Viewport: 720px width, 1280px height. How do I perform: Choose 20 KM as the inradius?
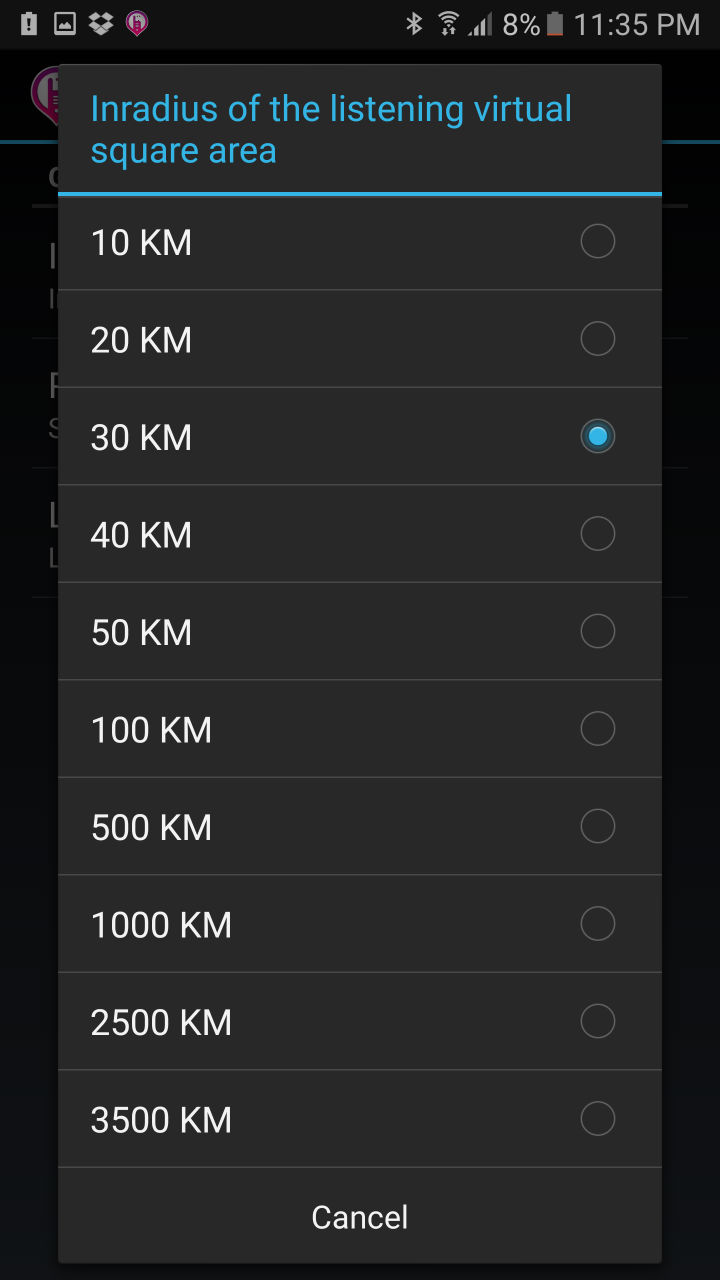[x=360, y=339]
